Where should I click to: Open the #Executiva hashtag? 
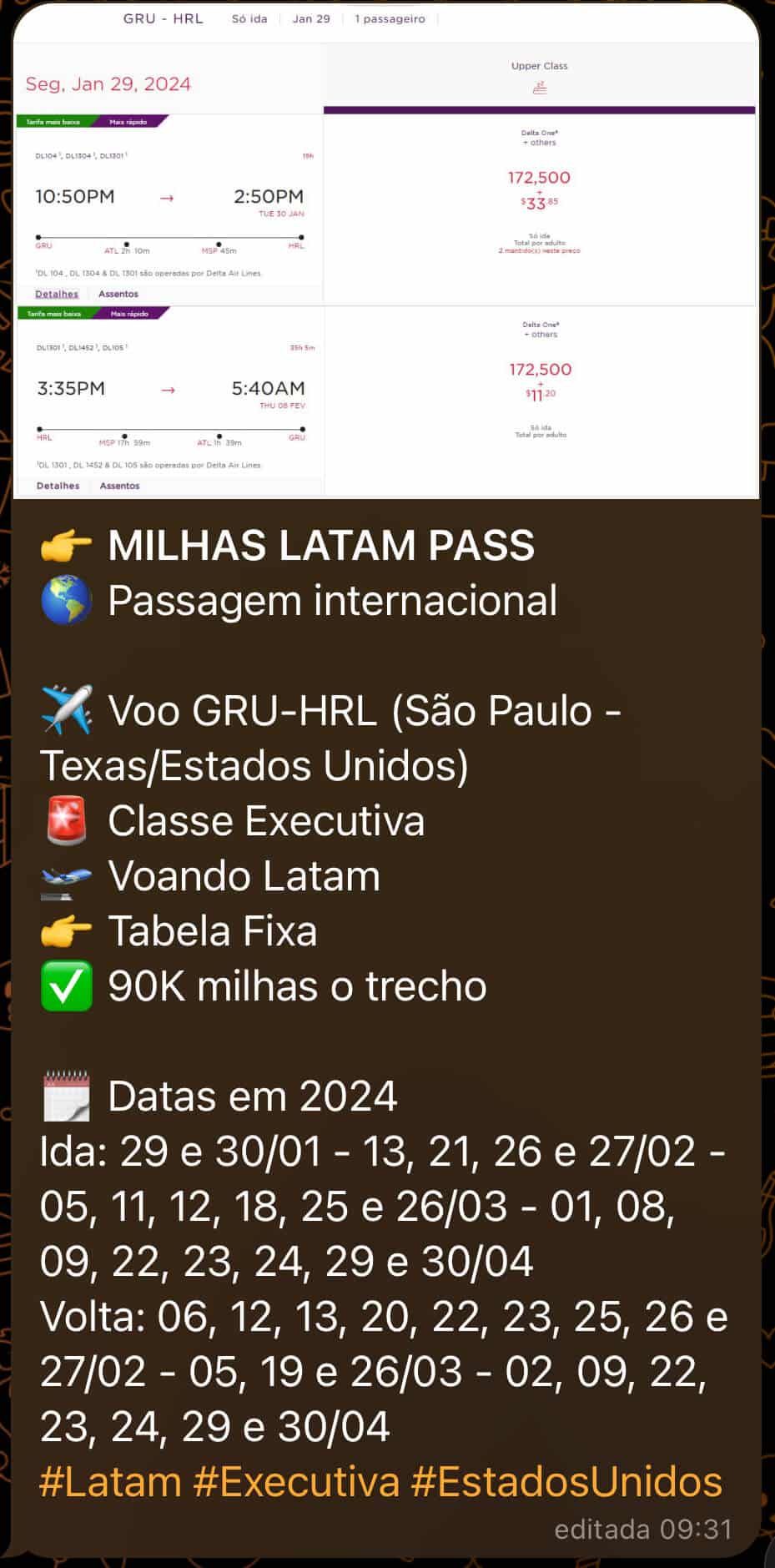[296, 1482]
